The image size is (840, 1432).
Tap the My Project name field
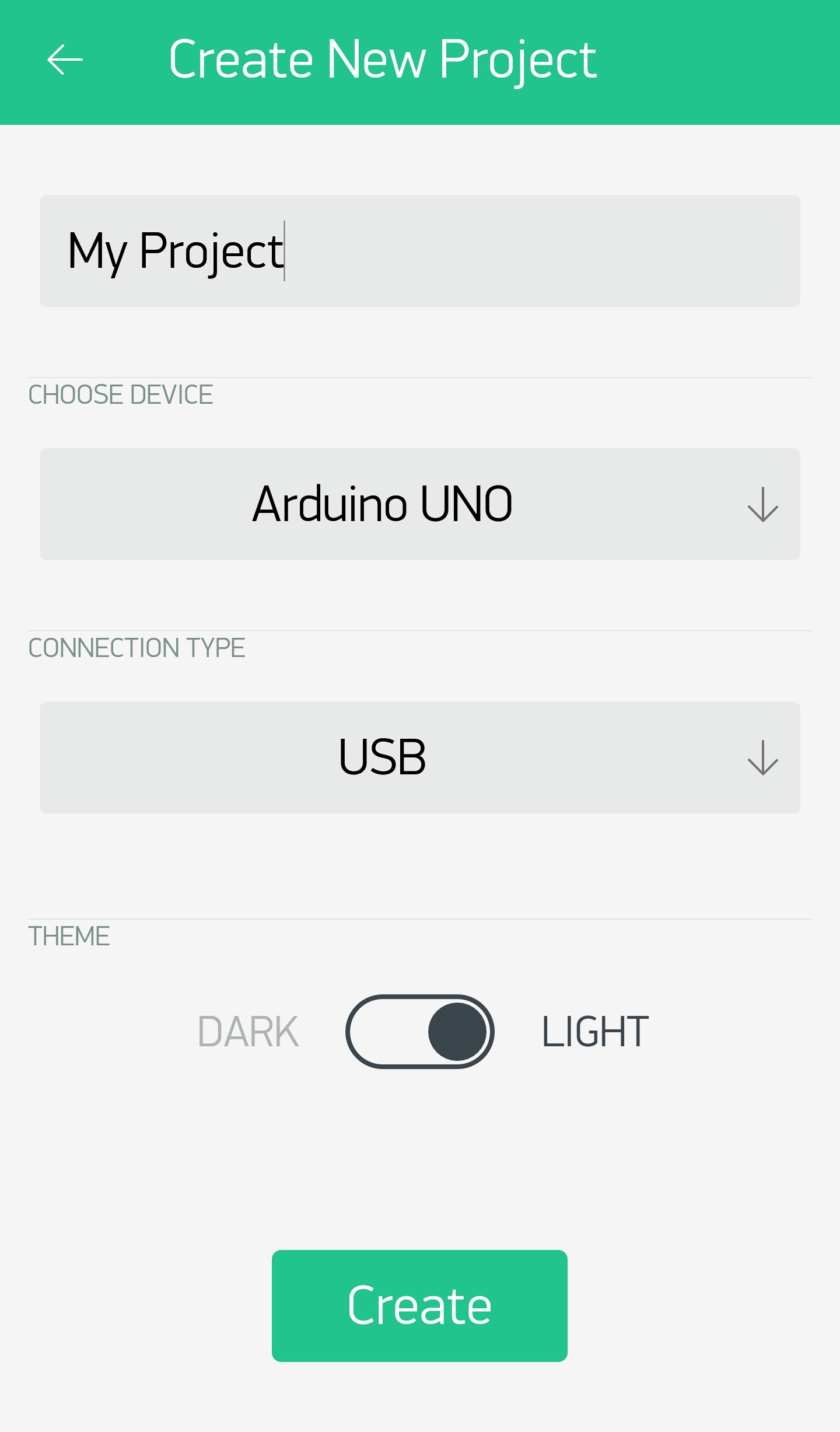coord(420,251)
